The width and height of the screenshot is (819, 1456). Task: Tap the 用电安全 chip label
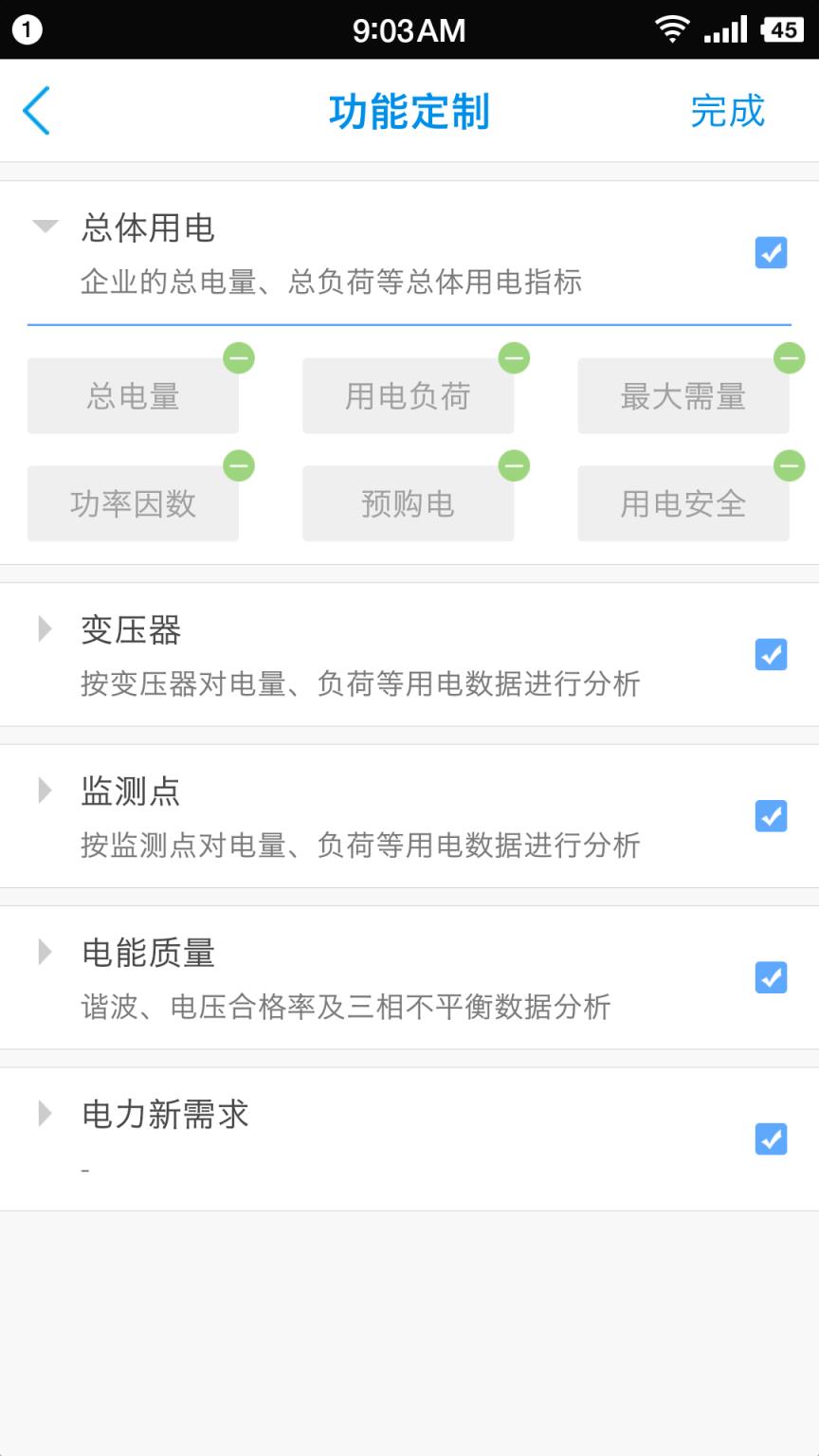point(682,503)
